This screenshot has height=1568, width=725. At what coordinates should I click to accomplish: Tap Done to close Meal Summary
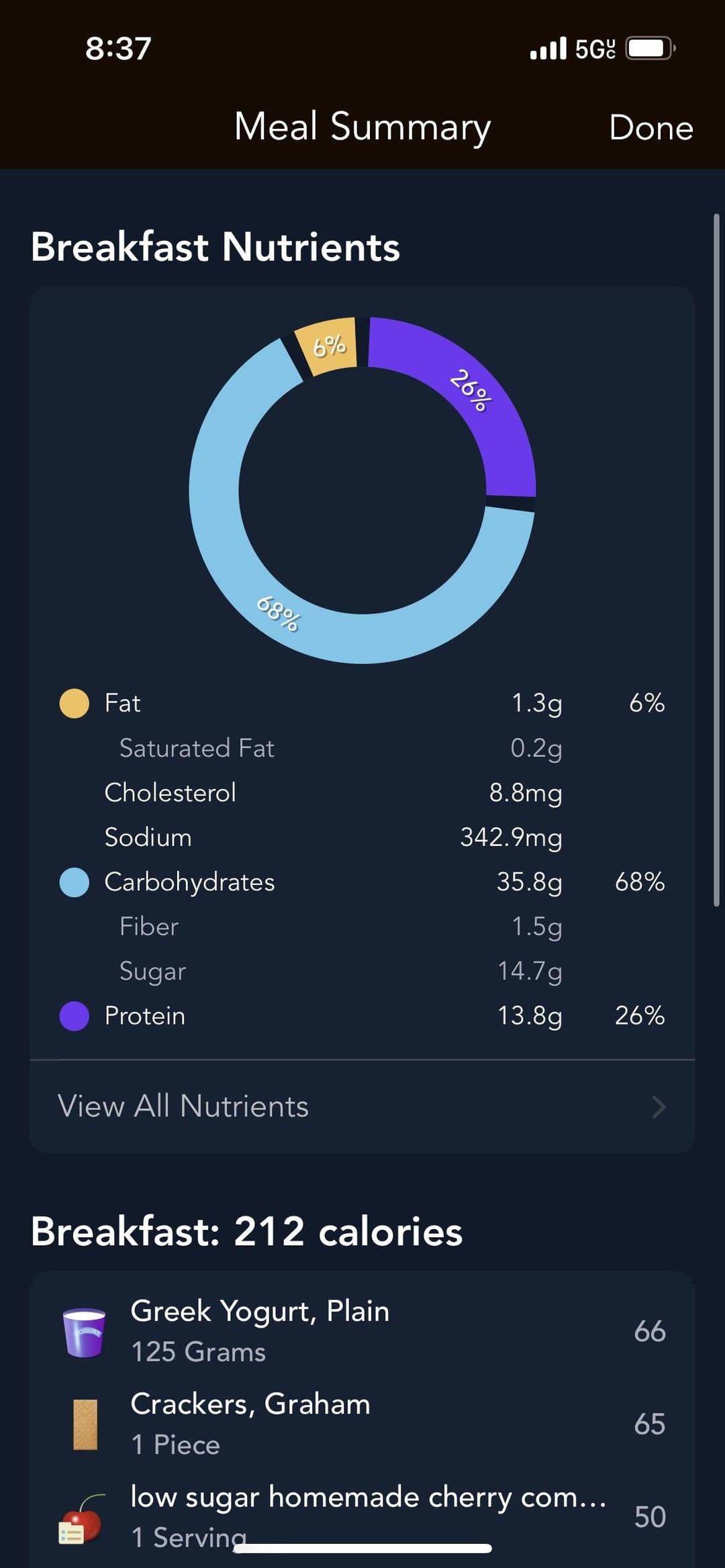point(650,127)
